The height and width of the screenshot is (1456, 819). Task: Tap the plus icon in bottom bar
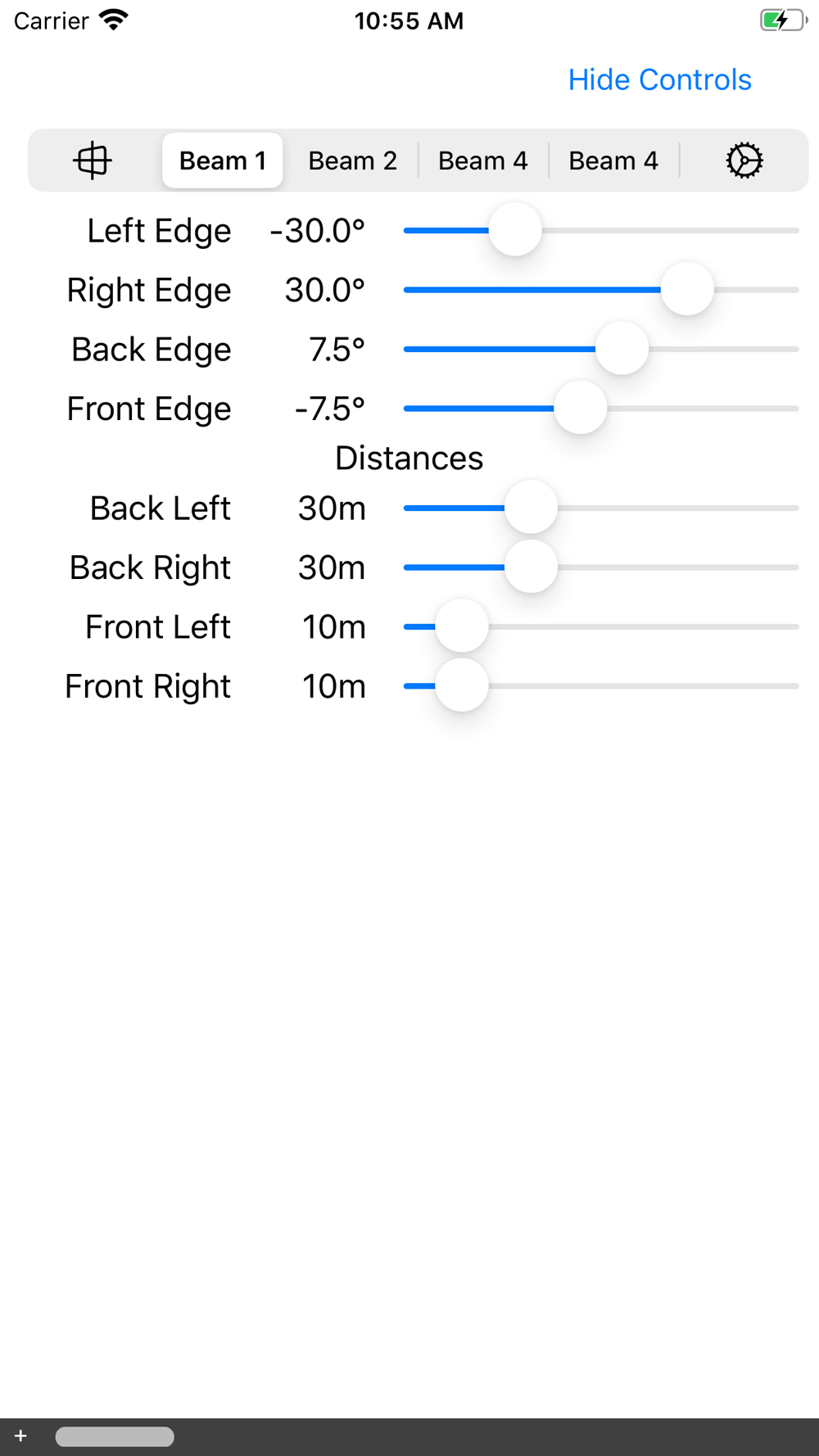(20, 1436)
